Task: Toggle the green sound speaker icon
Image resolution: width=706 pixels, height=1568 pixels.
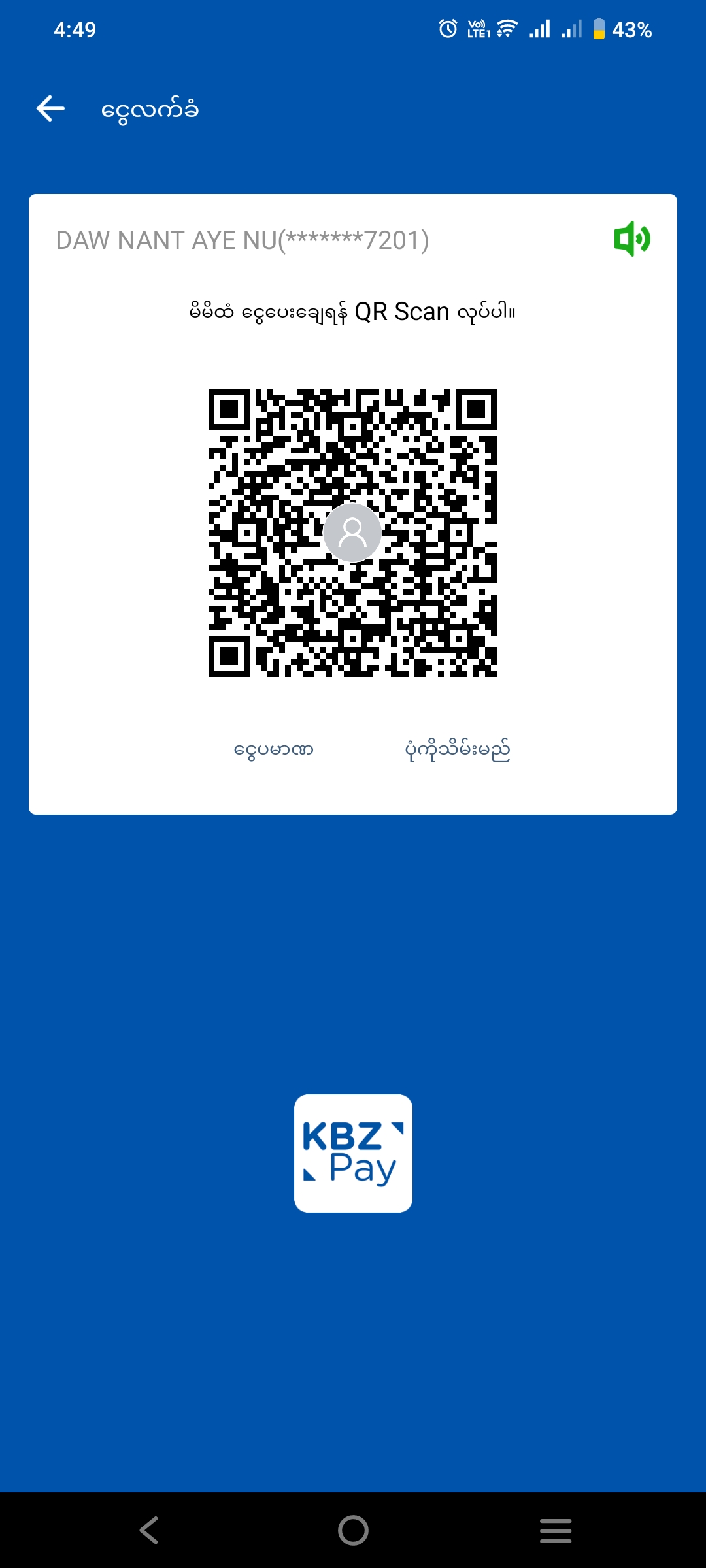Action: [631, 238]
